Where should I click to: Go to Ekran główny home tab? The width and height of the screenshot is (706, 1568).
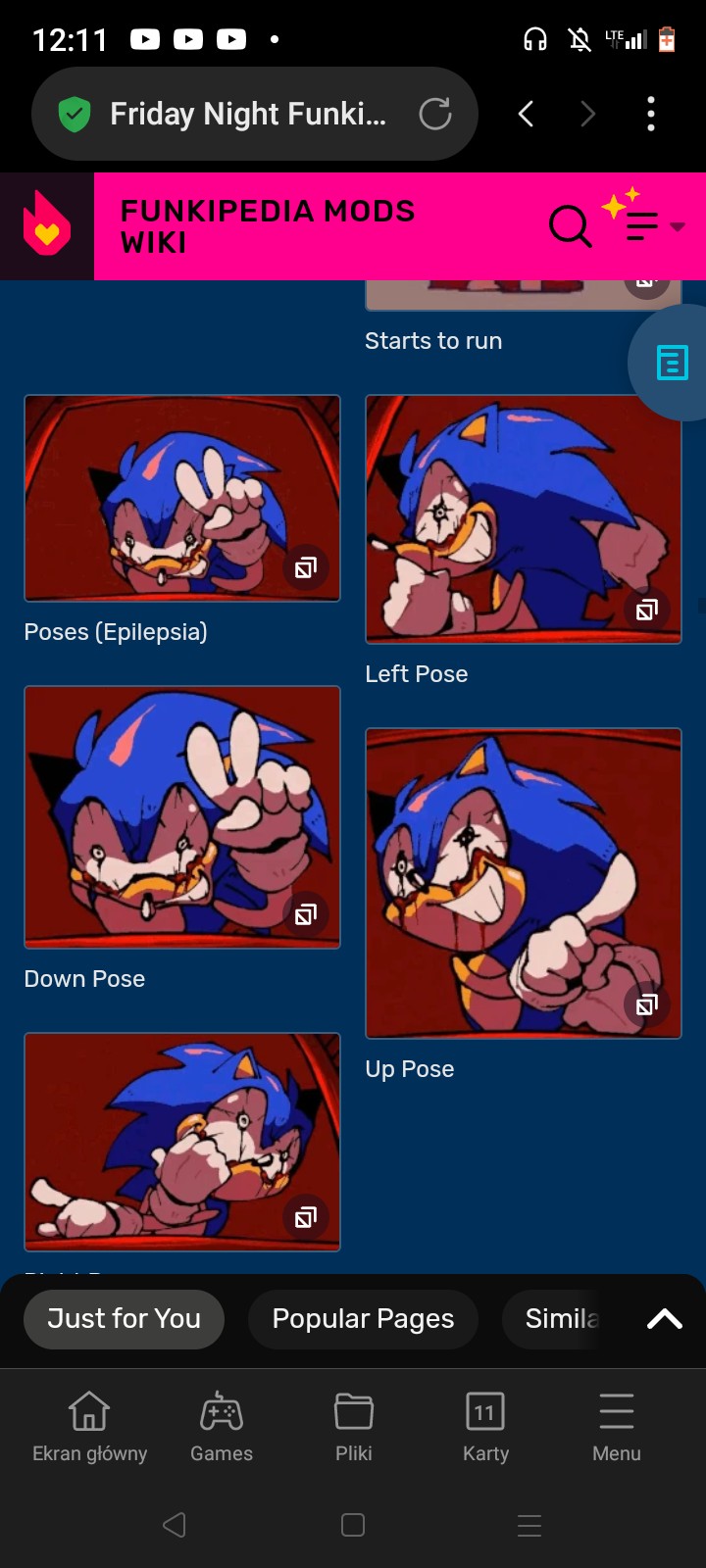pyautogui.click(x=89, y=1427)
